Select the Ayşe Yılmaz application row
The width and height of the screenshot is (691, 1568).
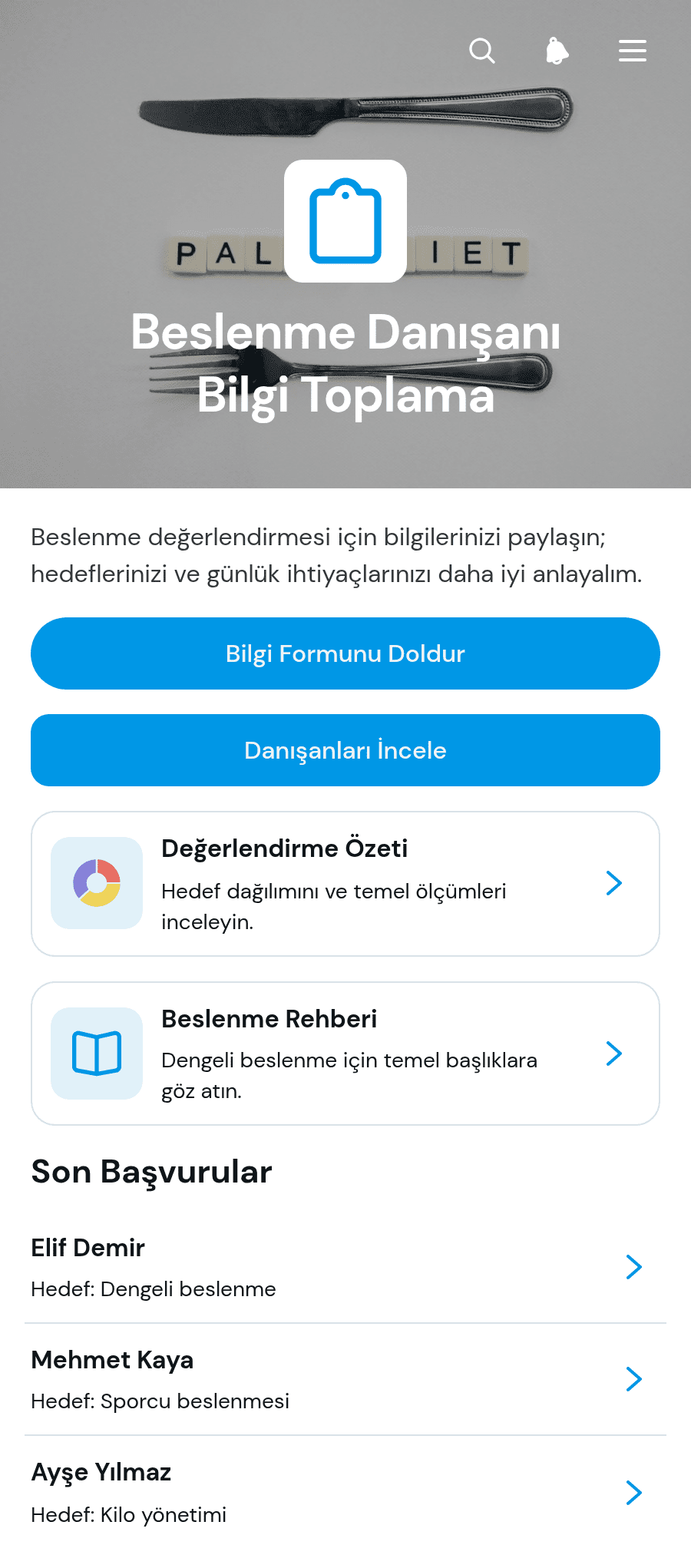pyautogui.click(x=345, y=1492)
